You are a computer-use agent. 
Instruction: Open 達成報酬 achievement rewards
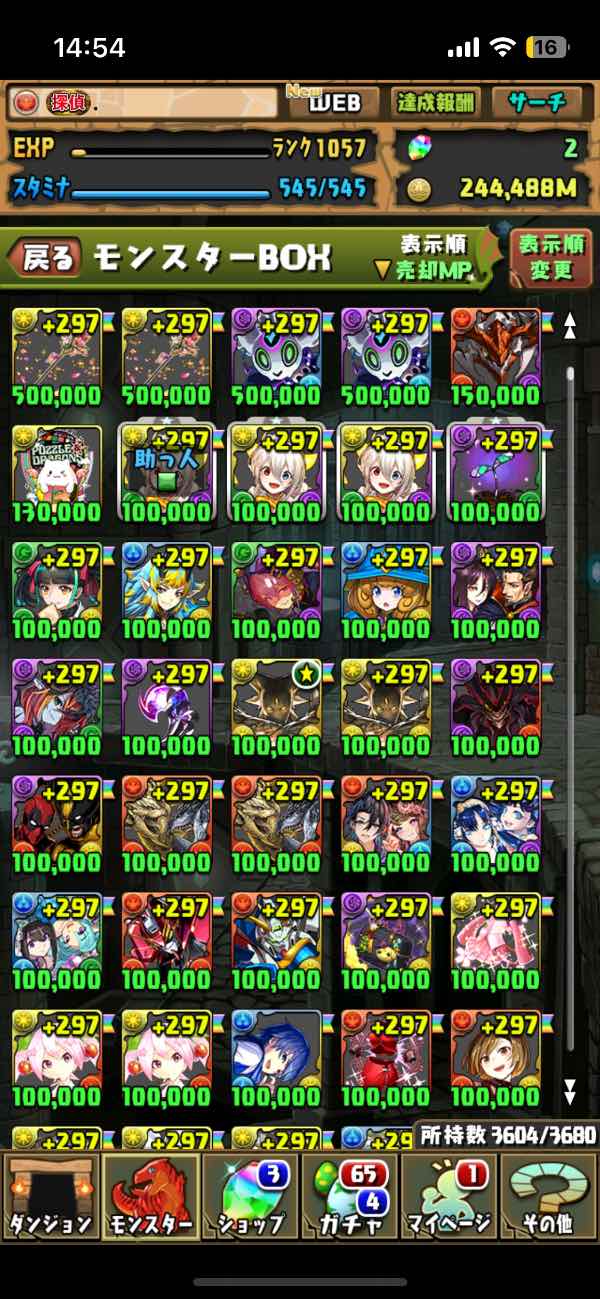click(x=436, y=102)
